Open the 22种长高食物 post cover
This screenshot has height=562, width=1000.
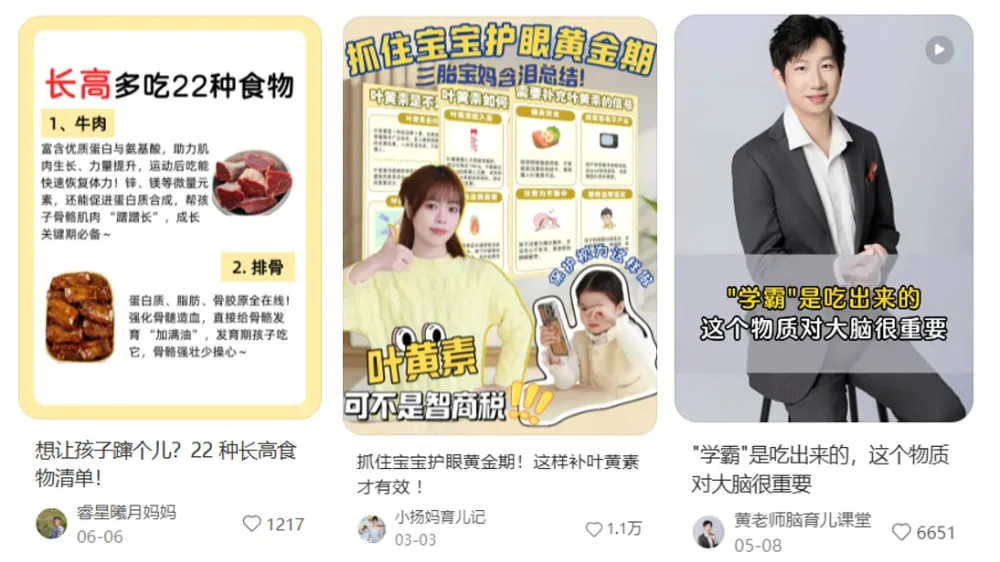(170, 217)
